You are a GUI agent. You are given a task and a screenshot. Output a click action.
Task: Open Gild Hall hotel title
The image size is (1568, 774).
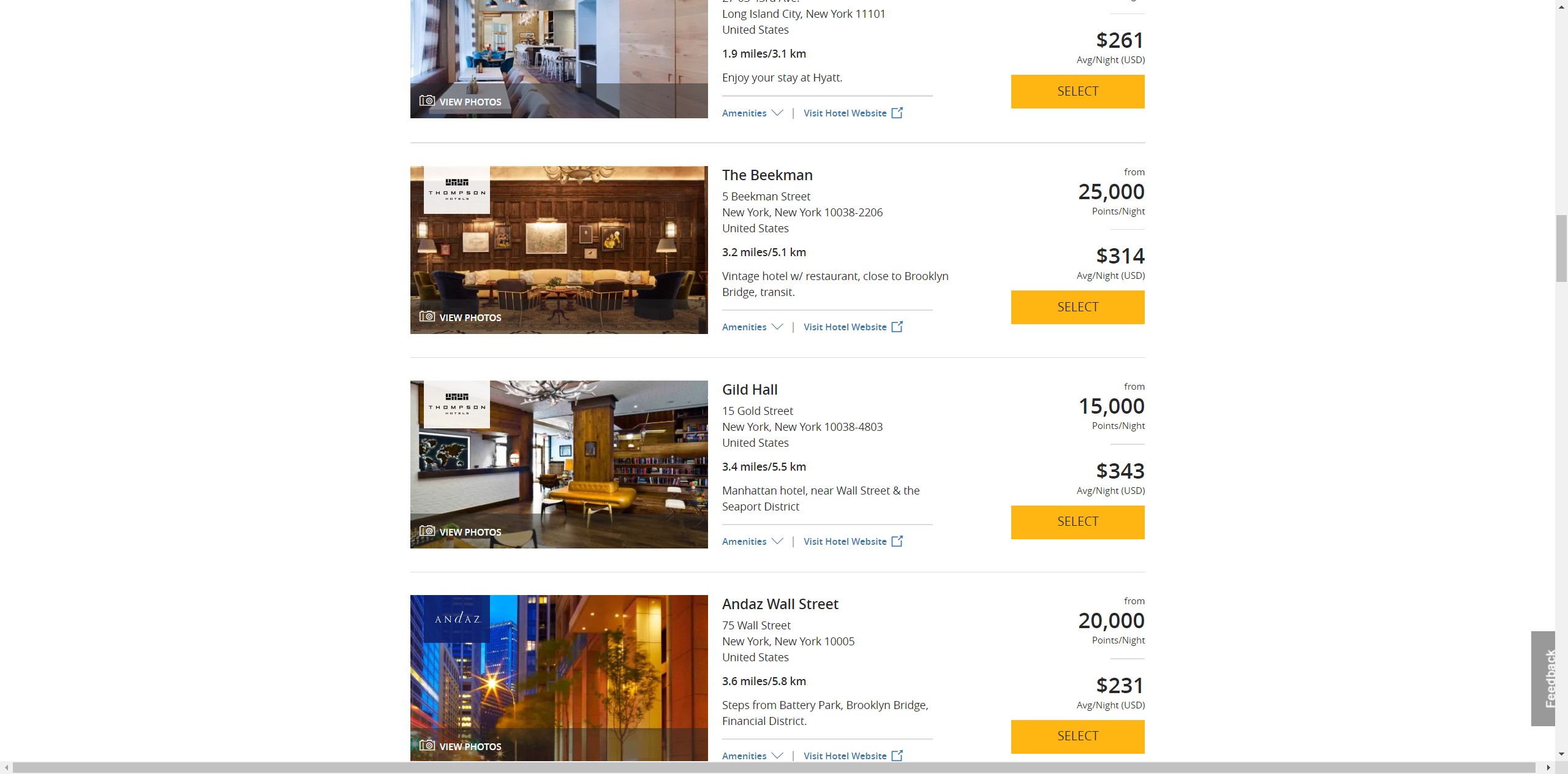pos(750,390)
